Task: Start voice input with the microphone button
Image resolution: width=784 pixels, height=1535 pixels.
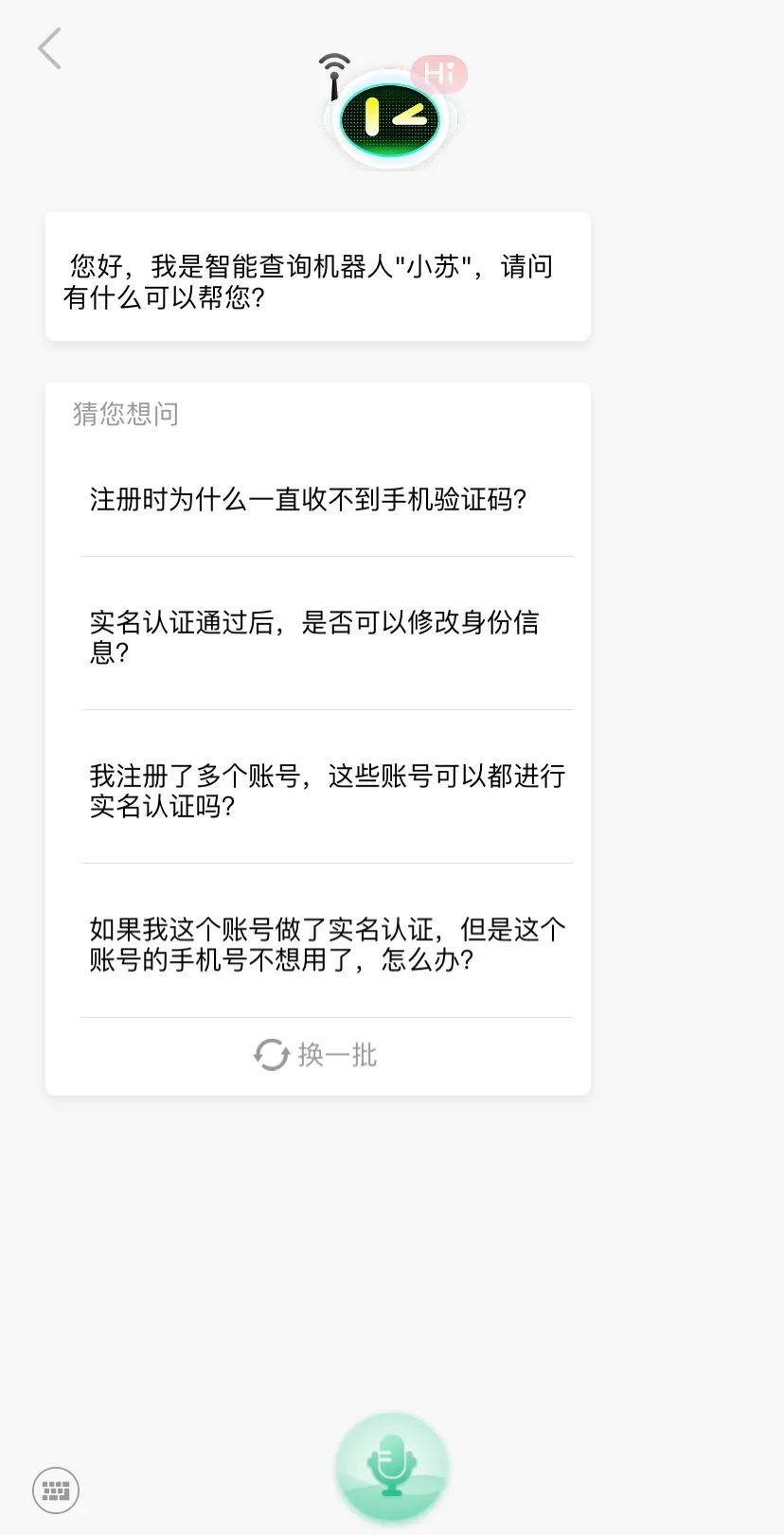Action: (391, 1467)
